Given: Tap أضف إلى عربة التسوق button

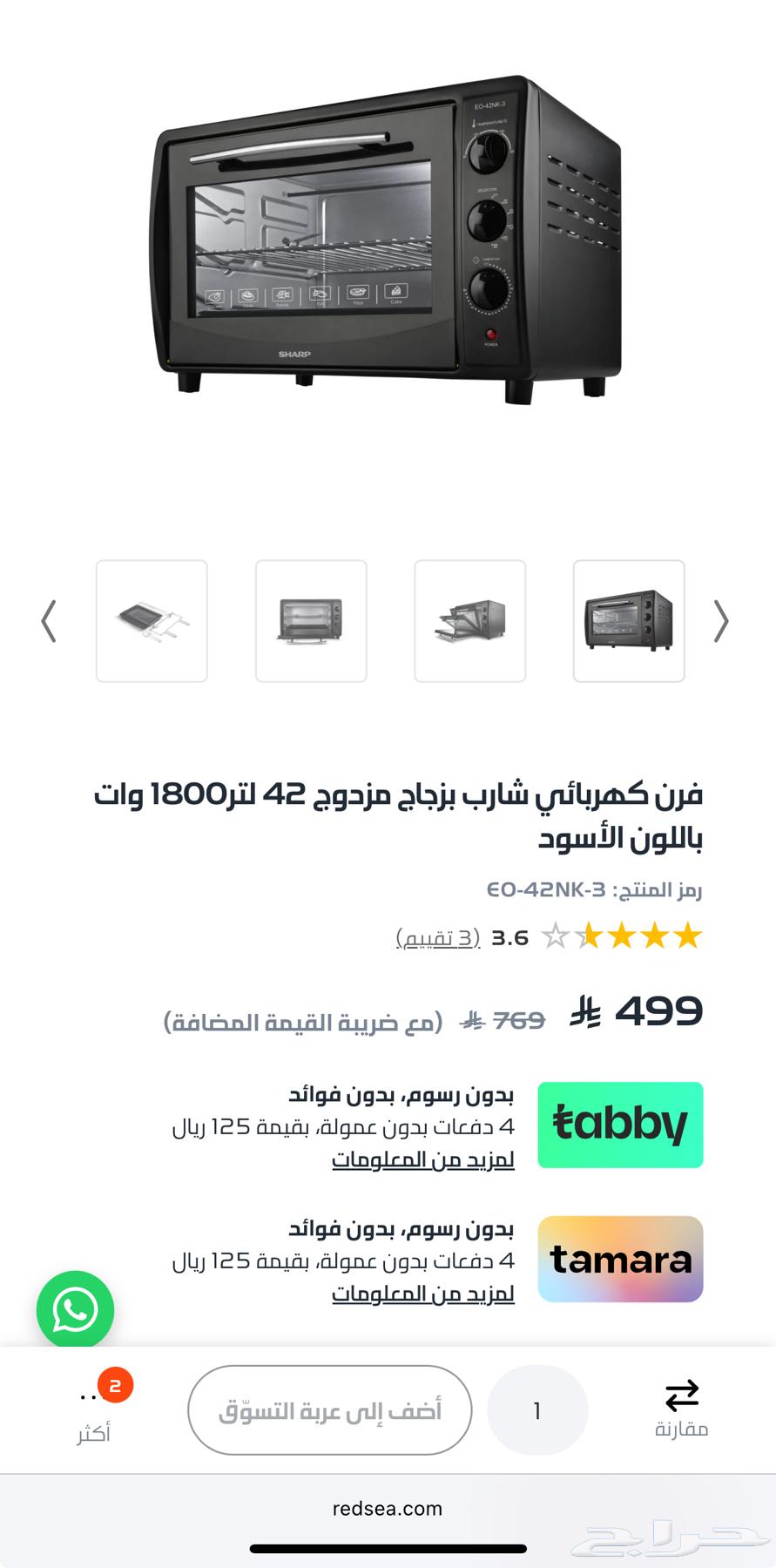Looking at the screenshot, I should tap(330, 1409).
